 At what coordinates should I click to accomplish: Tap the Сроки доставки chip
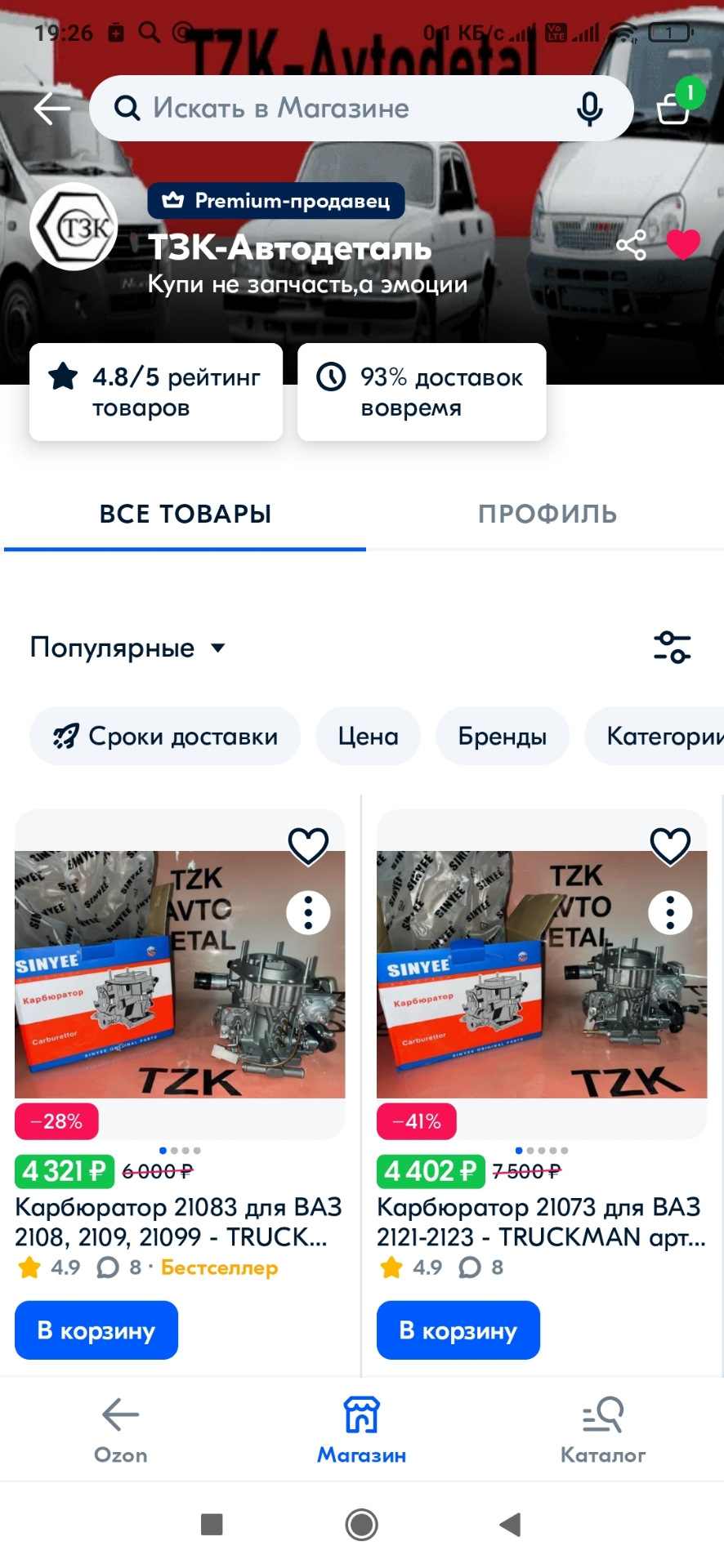click(x=165, y=736)
